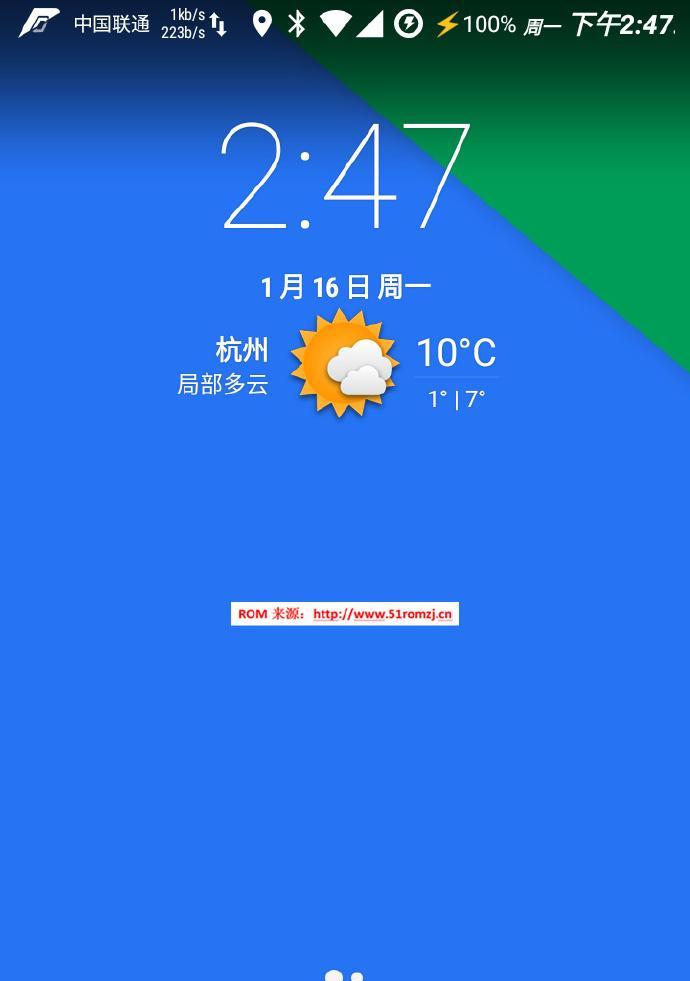Open the clock from the 2:47 widget

click(x=345, y=177)
